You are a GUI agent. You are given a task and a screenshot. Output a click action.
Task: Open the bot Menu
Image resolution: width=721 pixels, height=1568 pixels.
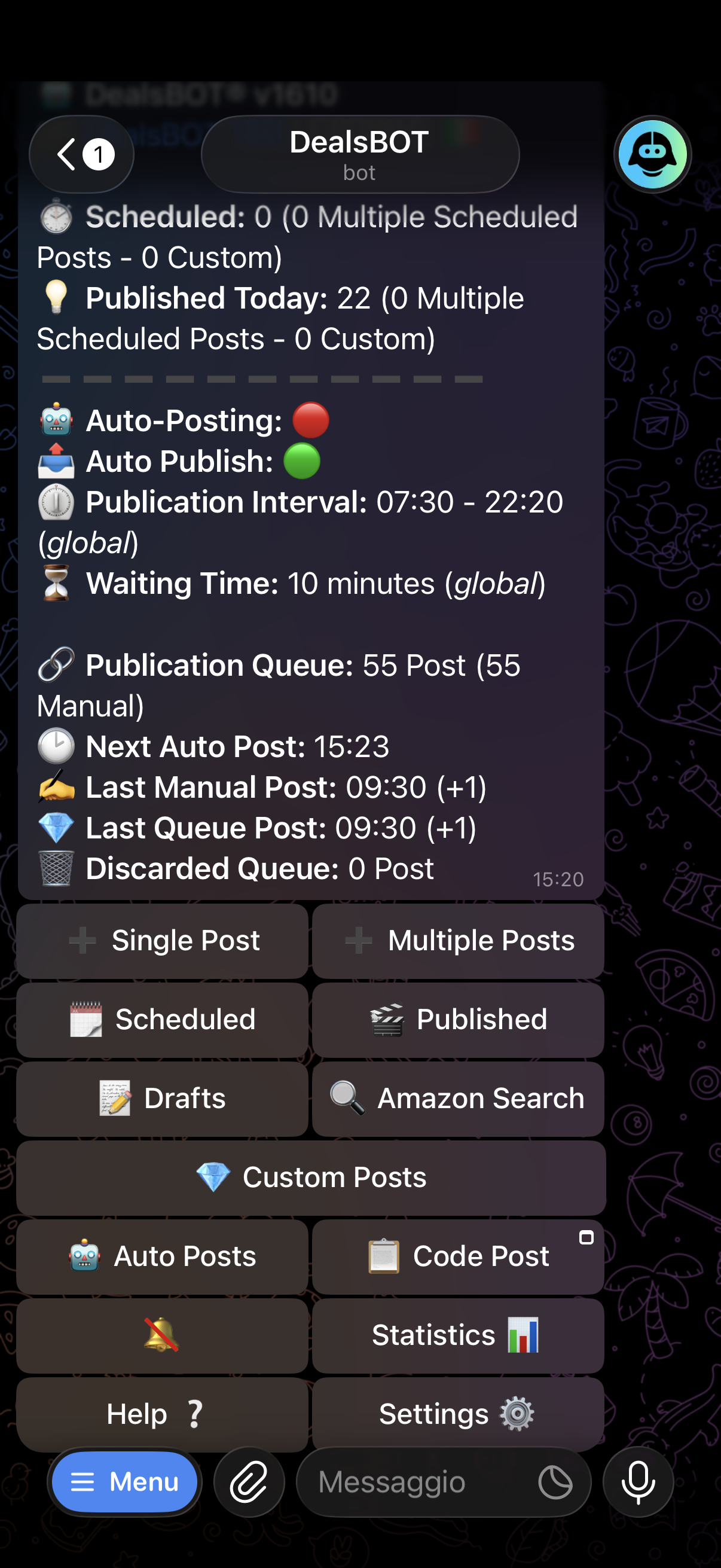click(125, 1482)
